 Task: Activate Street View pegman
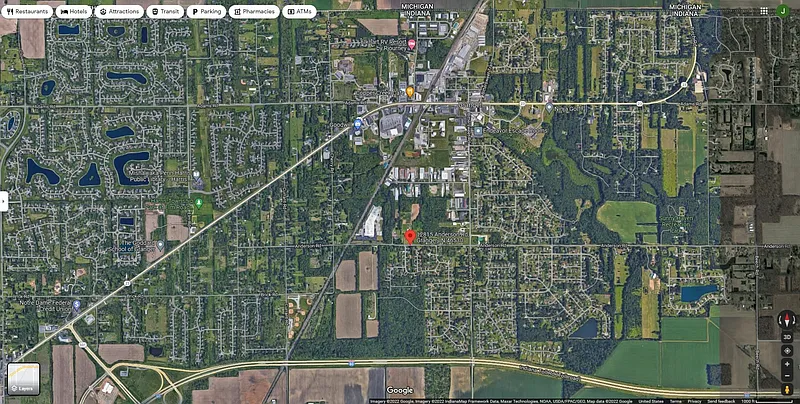[787, 389]
